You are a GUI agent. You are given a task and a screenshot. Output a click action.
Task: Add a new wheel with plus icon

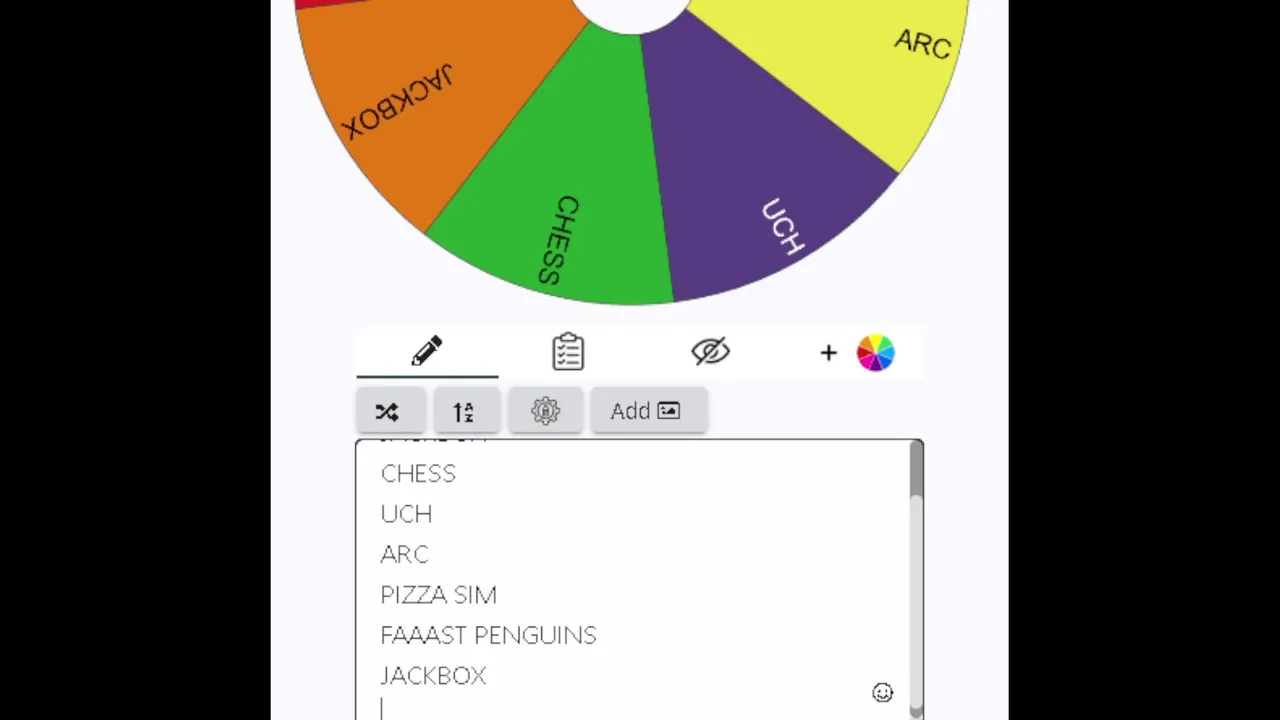click(828, 353)
